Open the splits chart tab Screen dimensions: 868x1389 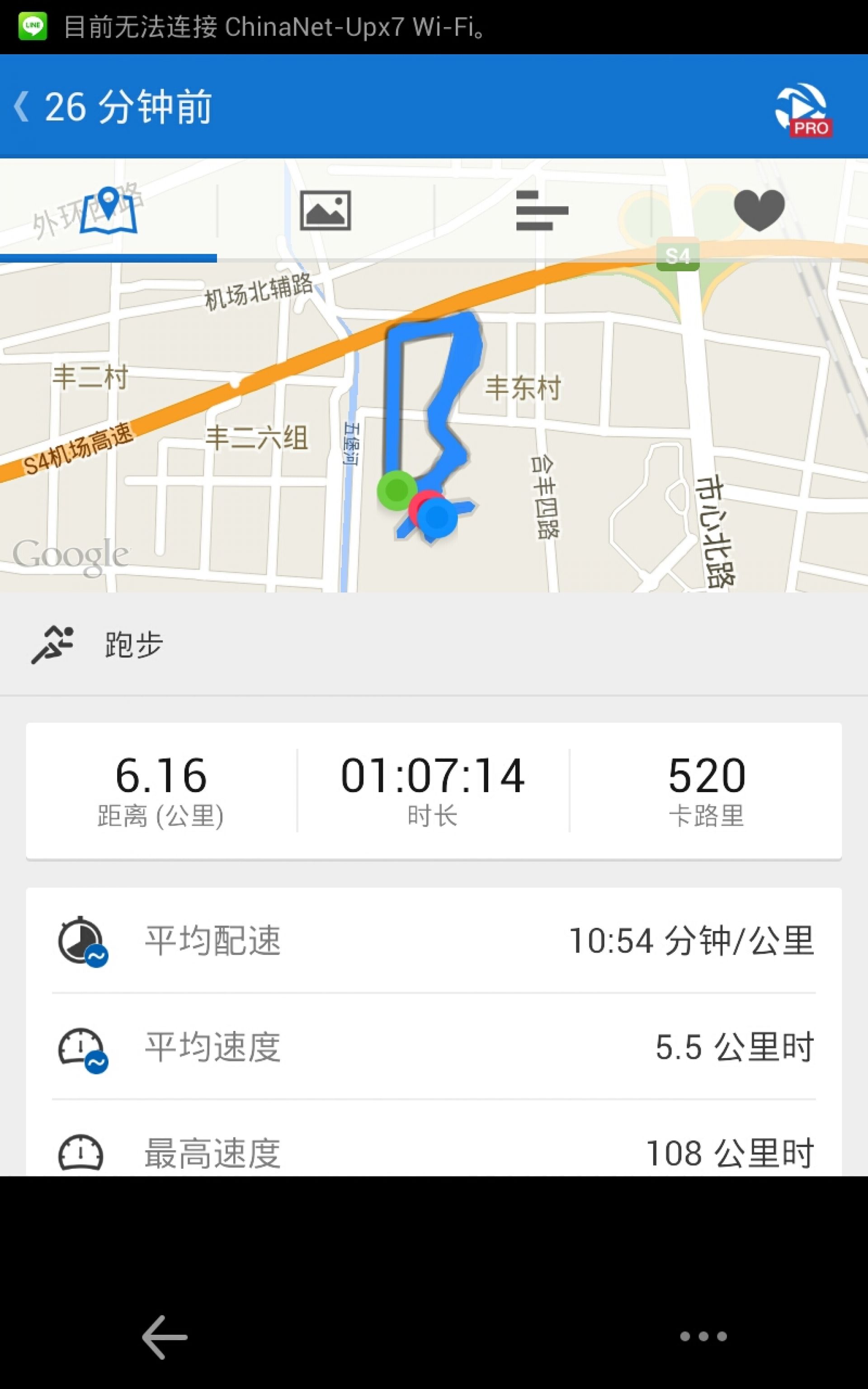(x=542, y=210)
